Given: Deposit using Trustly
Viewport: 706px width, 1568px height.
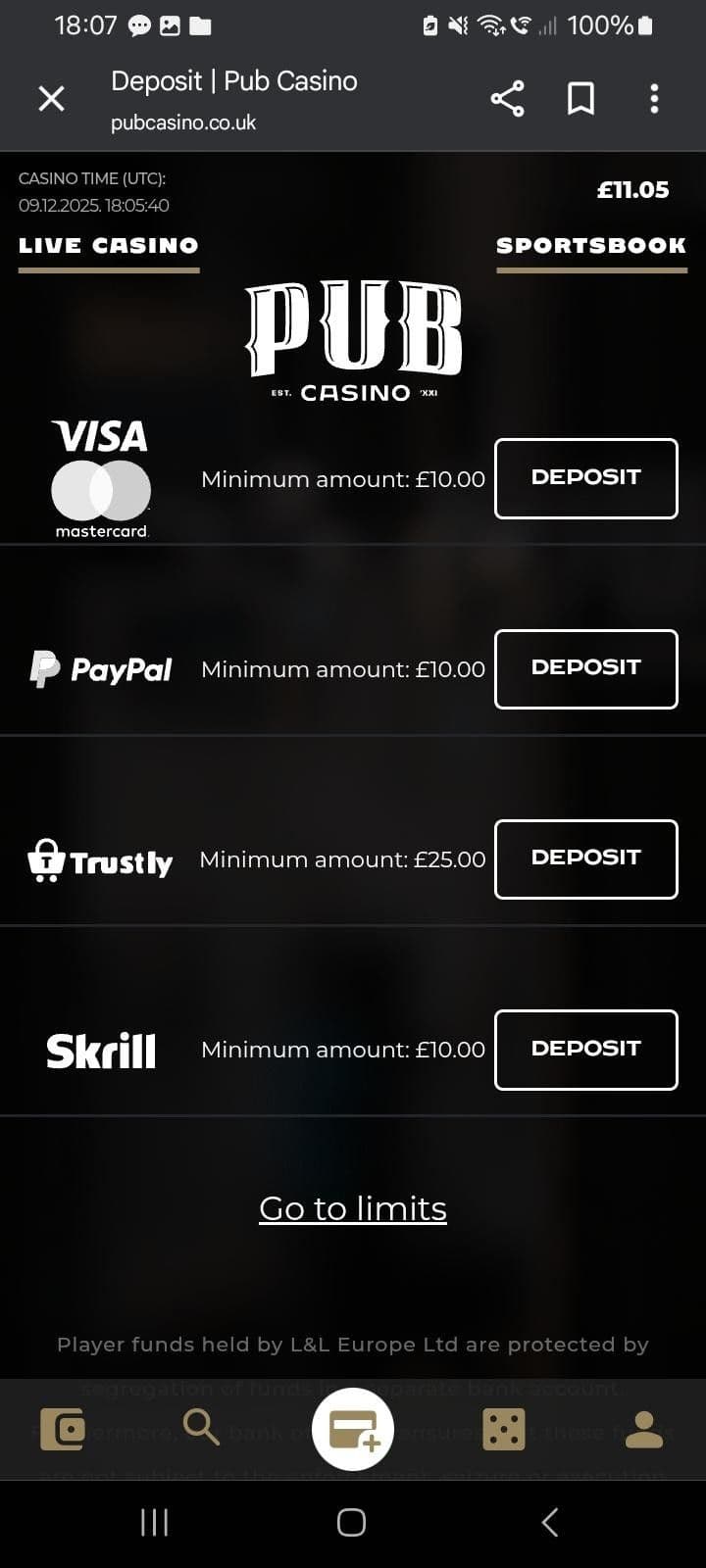Looking at the screenshot, I should 585,858.
